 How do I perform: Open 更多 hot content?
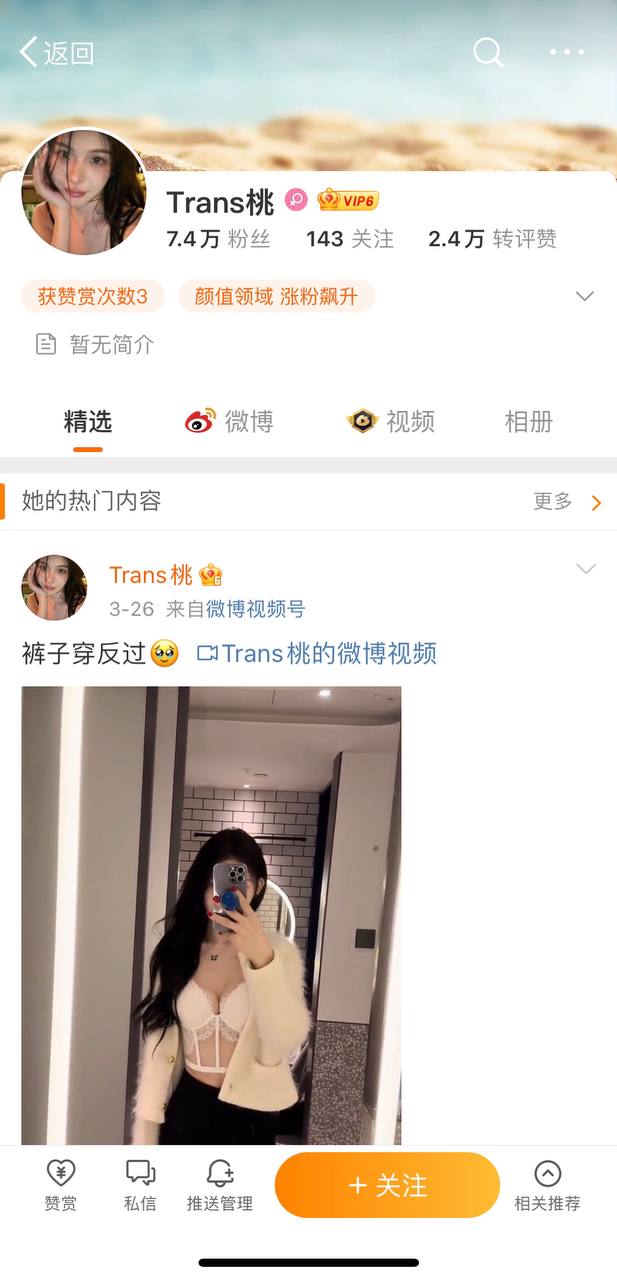tap(566, 502)
